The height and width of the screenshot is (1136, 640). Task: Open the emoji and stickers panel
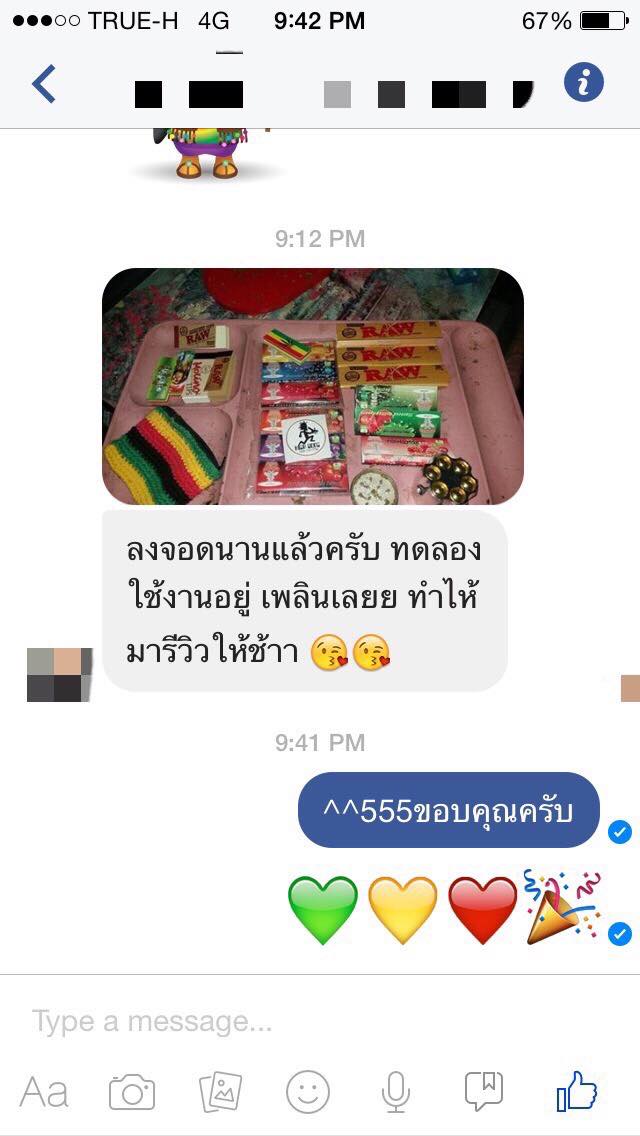tap(307, 1092)
